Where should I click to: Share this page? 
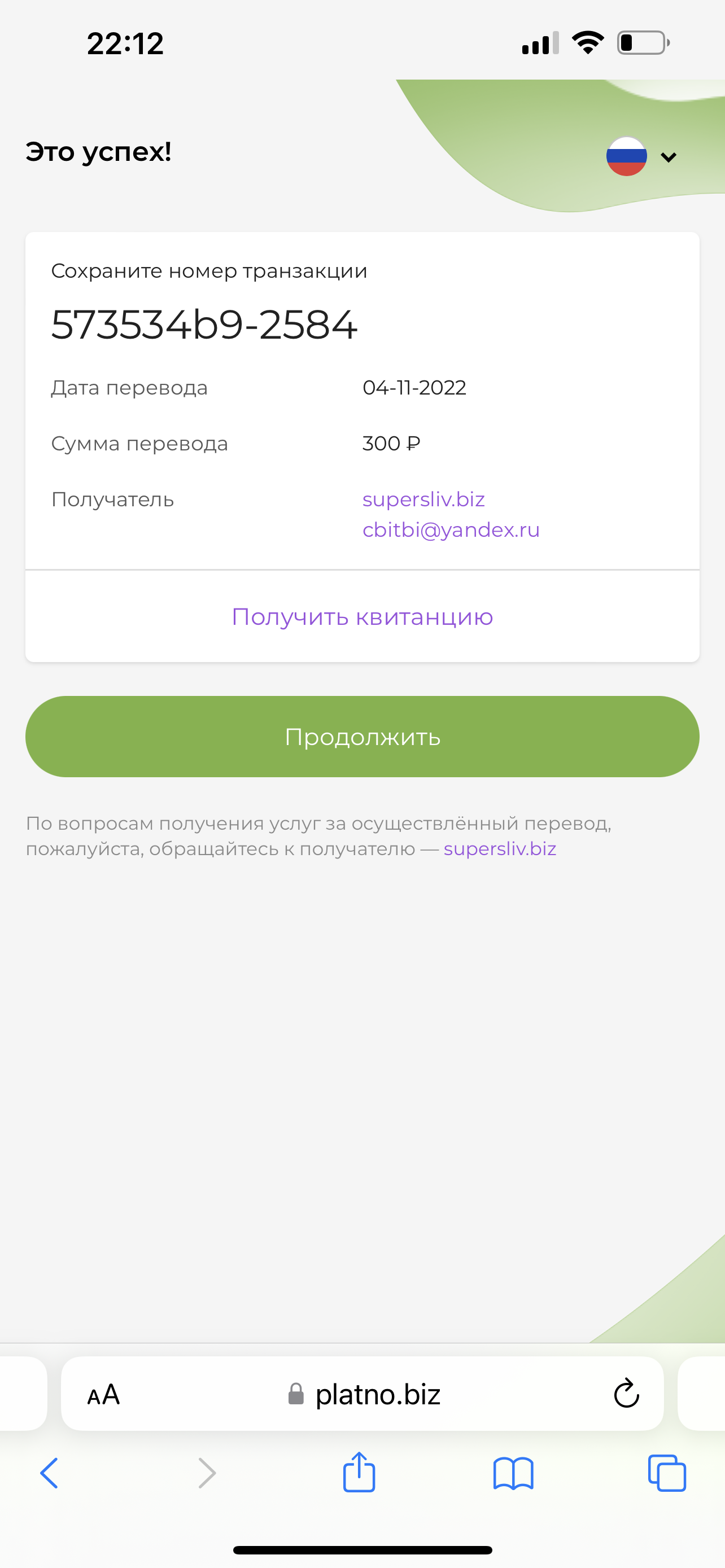[359, 1473]
